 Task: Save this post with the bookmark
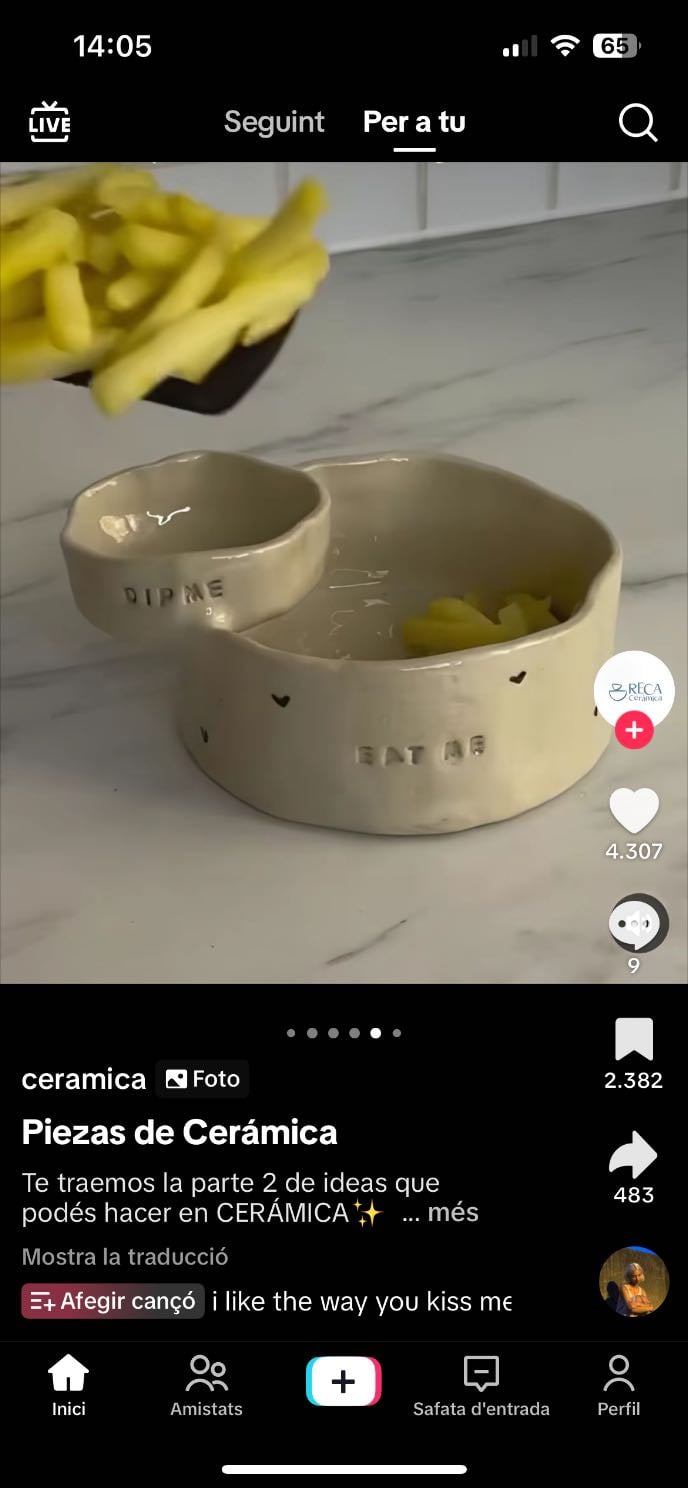coord(634,1039)
